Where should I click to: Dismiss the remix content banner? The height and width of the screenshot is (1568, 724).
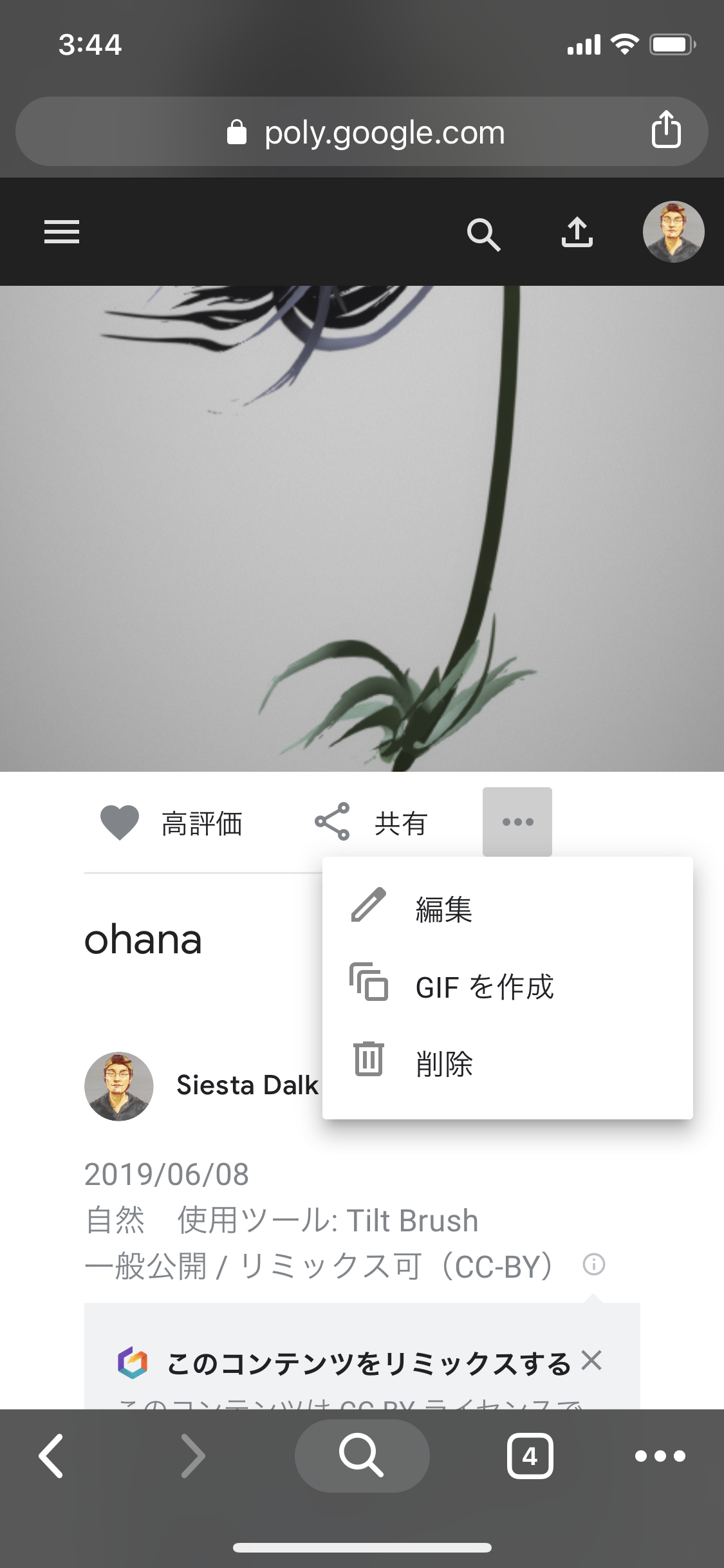tap(591, 1361)
